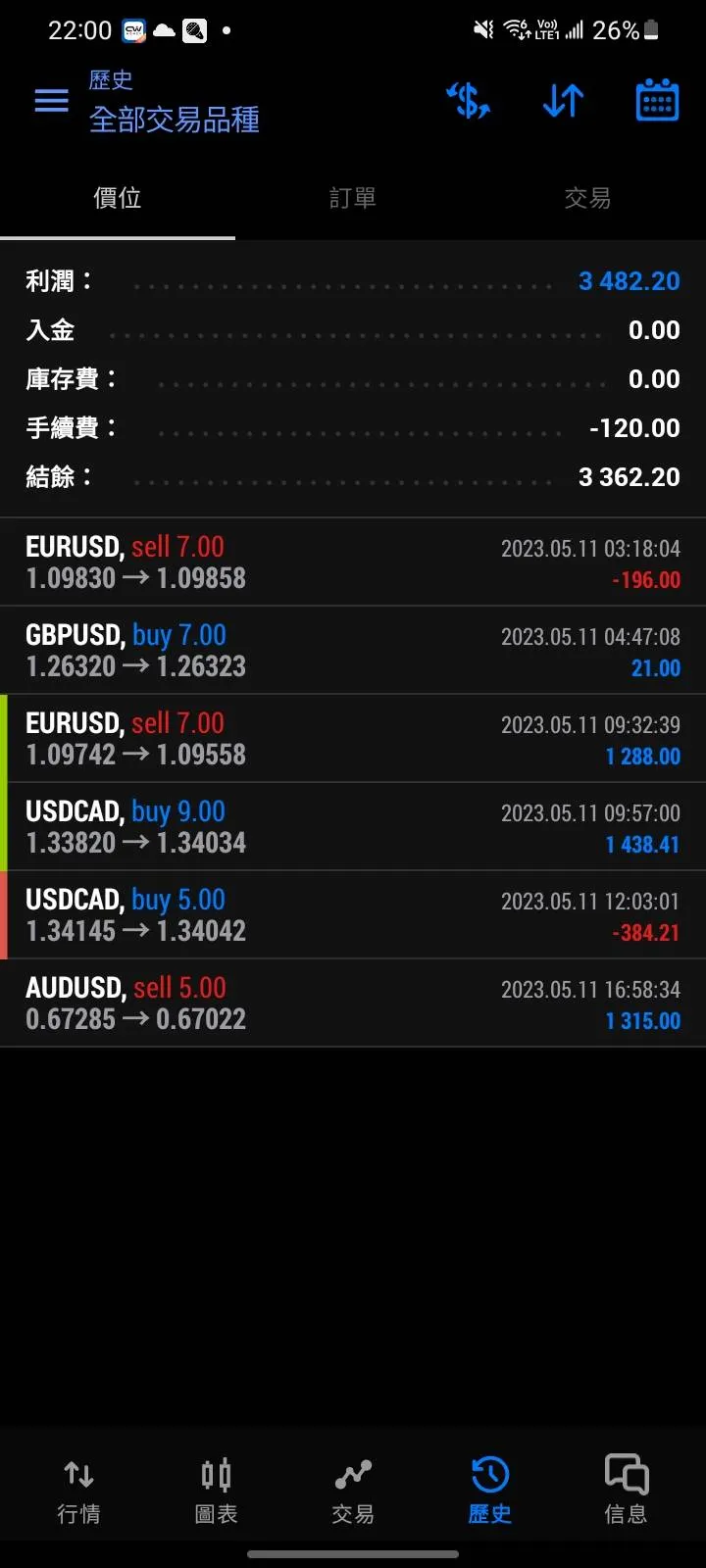Tap the currency symbol filter icon

coord(468,100)
